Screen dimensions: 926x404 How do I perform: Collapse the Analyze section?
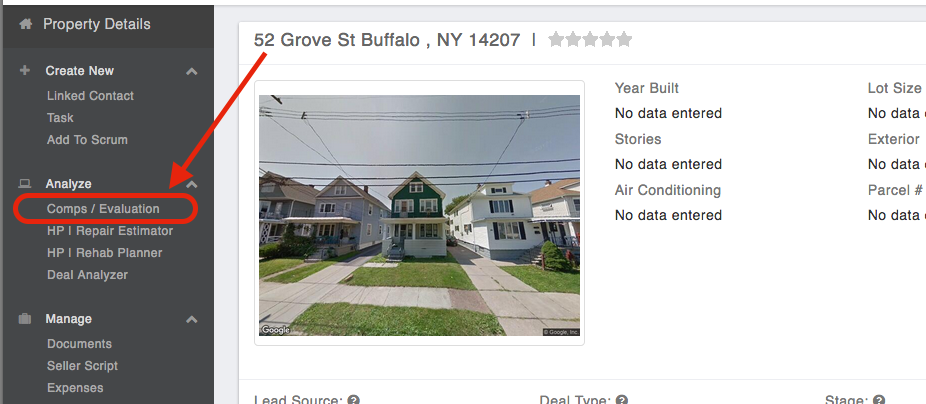(x=192, y=185)
